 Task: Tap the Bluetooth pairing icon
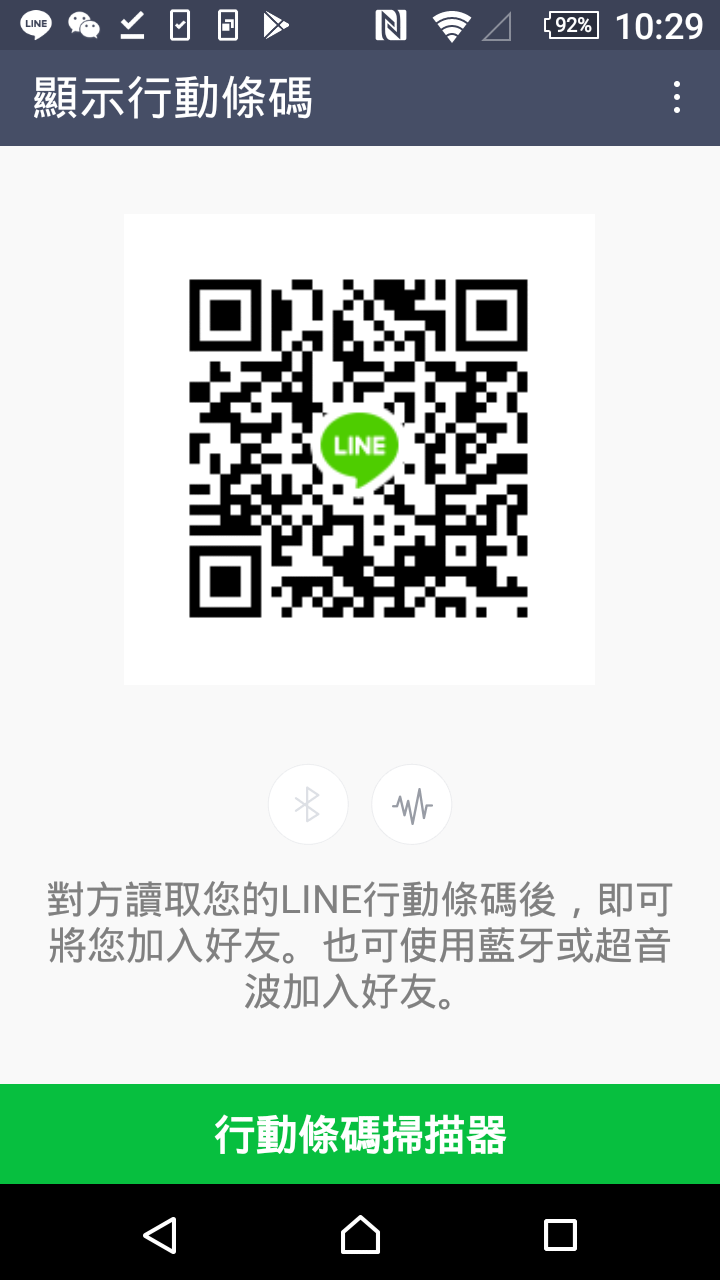(308, 804)
